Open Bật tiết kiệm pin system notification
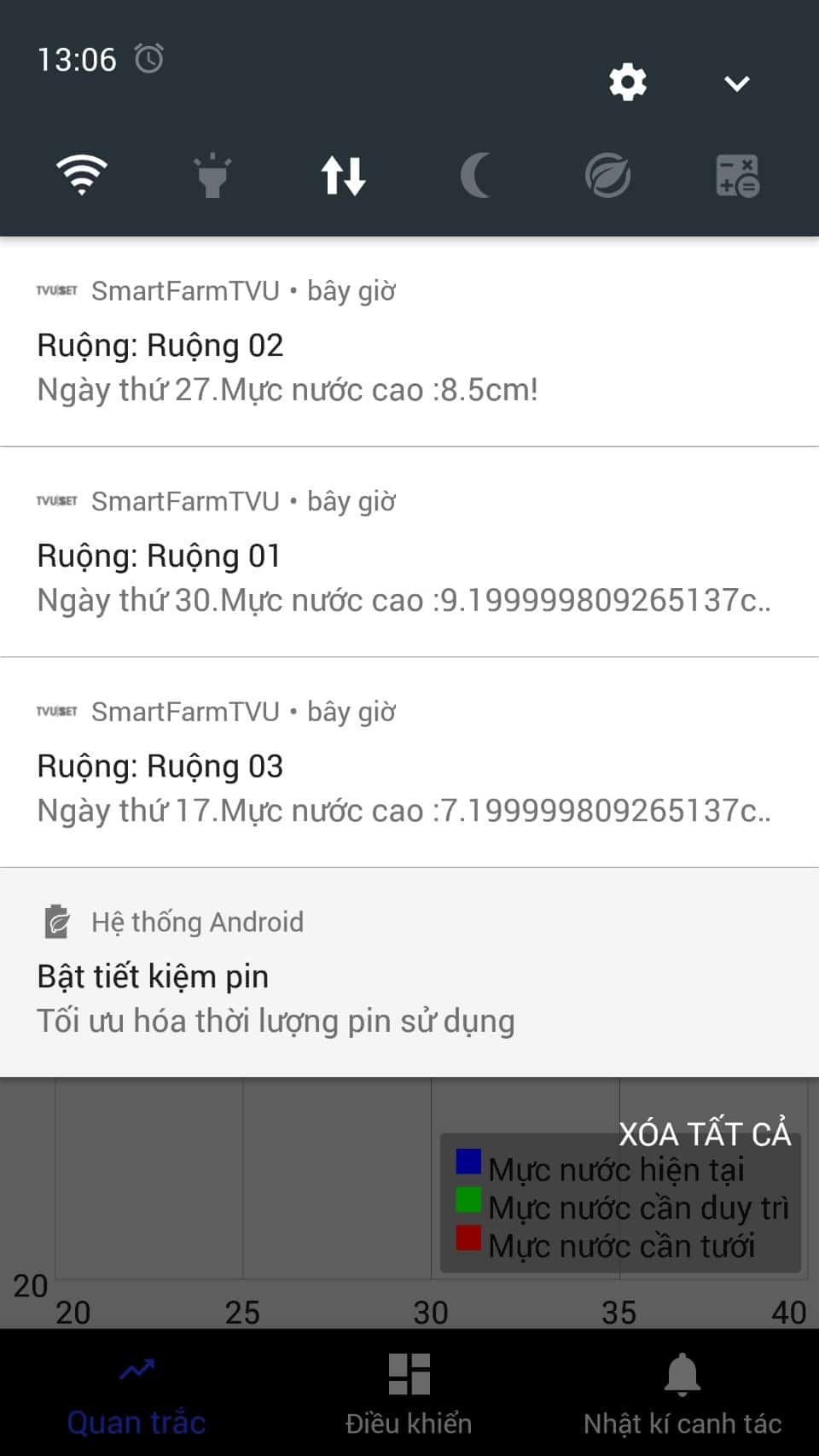Screen dimensions: 819x1456 (x=409, y=973)
